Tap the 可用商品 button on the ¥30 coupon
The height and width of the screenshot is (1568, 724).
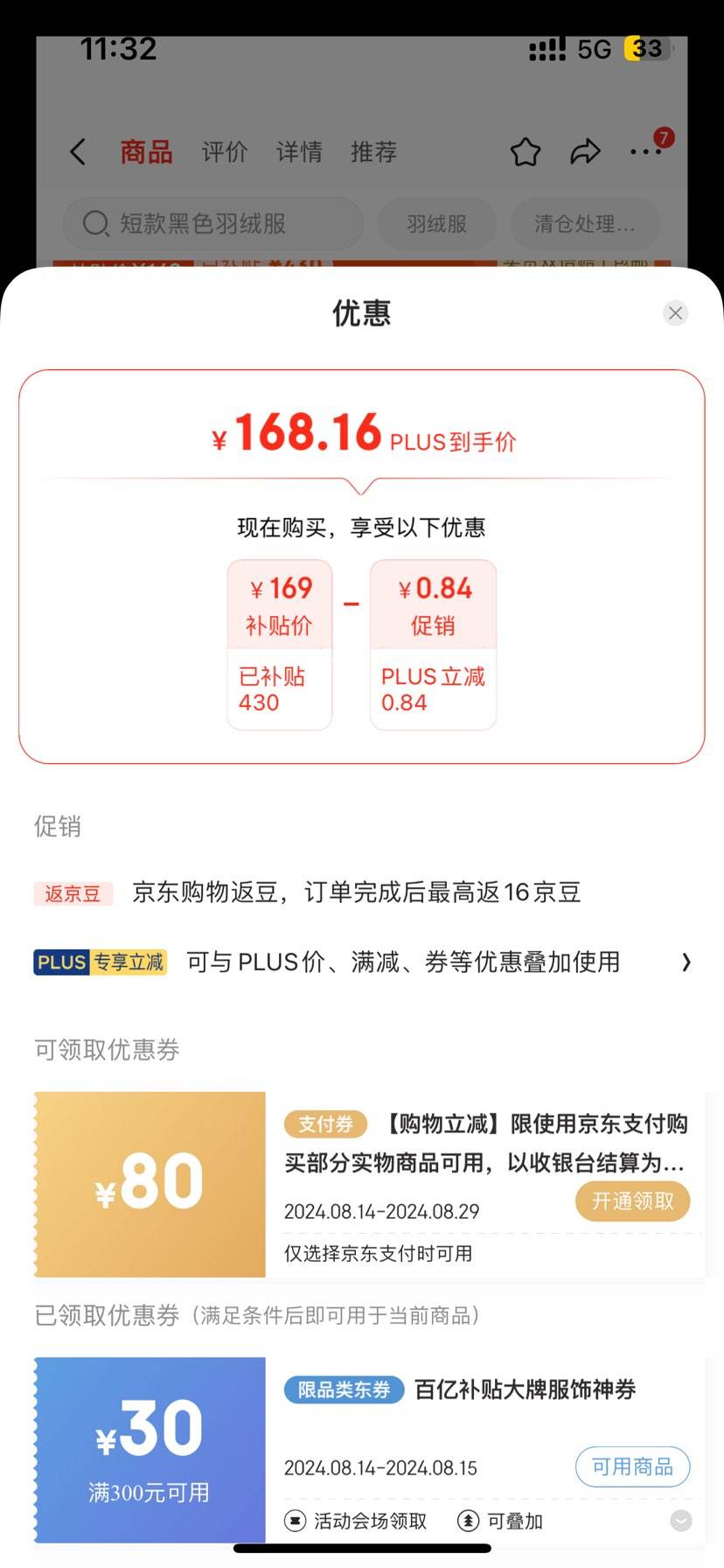pyautogui.click(x=631, y=1467)
